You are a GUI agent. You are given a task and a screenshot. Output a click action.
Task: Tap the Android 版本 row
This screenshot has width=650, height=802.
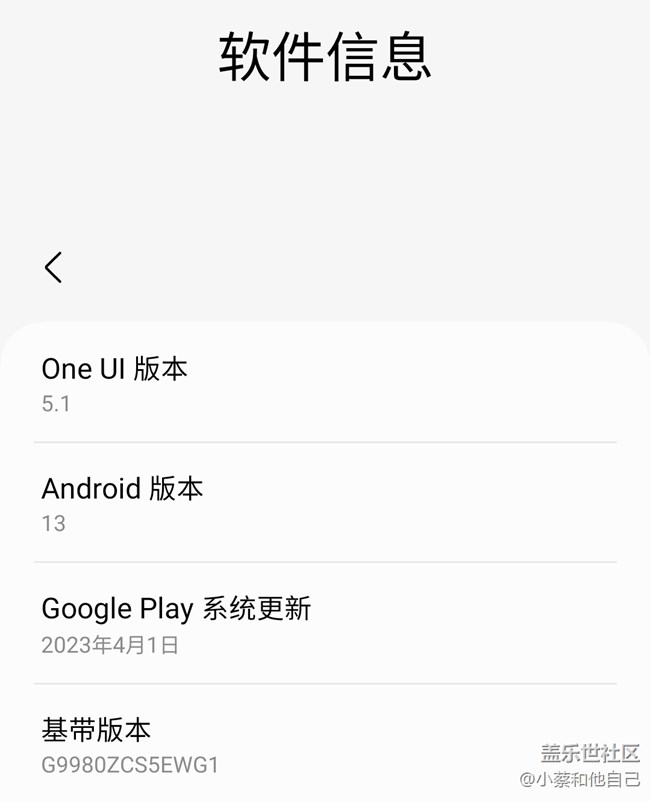click(324, 503)
